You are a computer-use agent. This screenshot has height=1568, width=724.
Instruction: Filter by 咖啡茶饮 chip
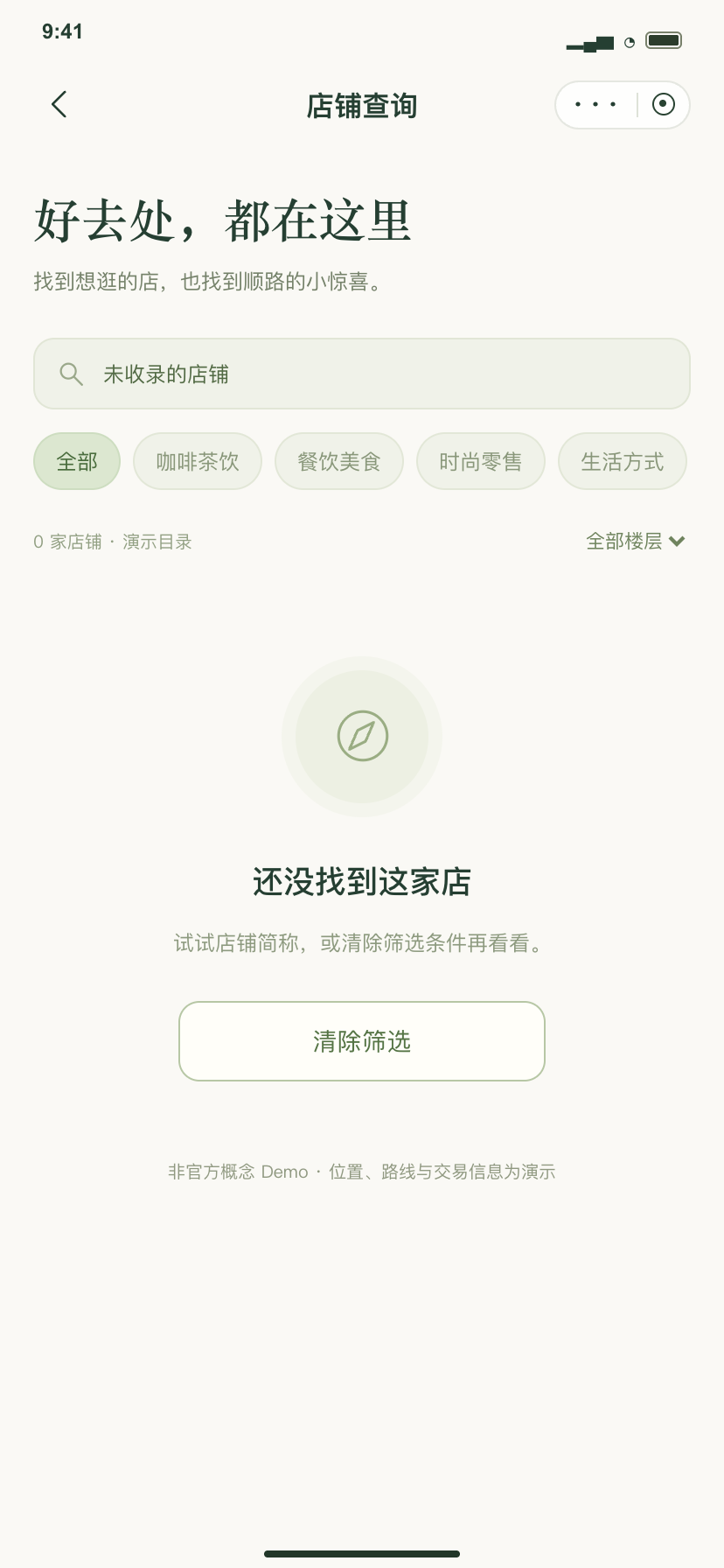coord(198,461)
